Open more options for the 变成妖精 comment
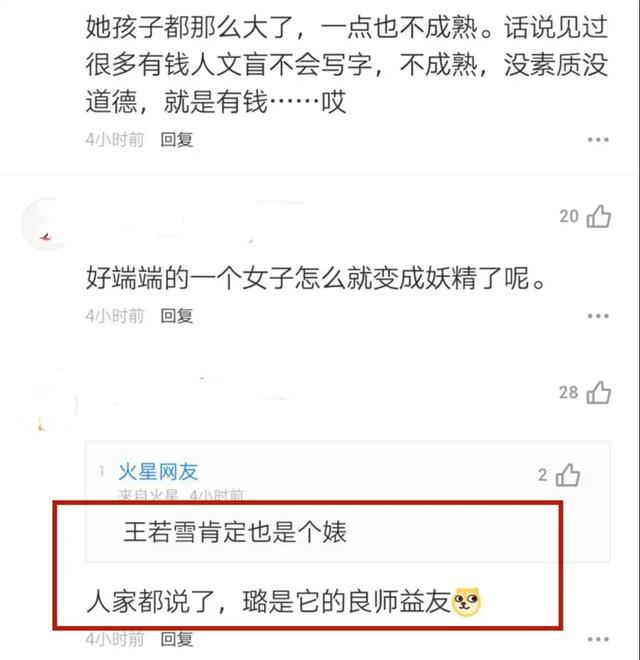640x660 pixels. pyautogui.click(x=598, y=315)
